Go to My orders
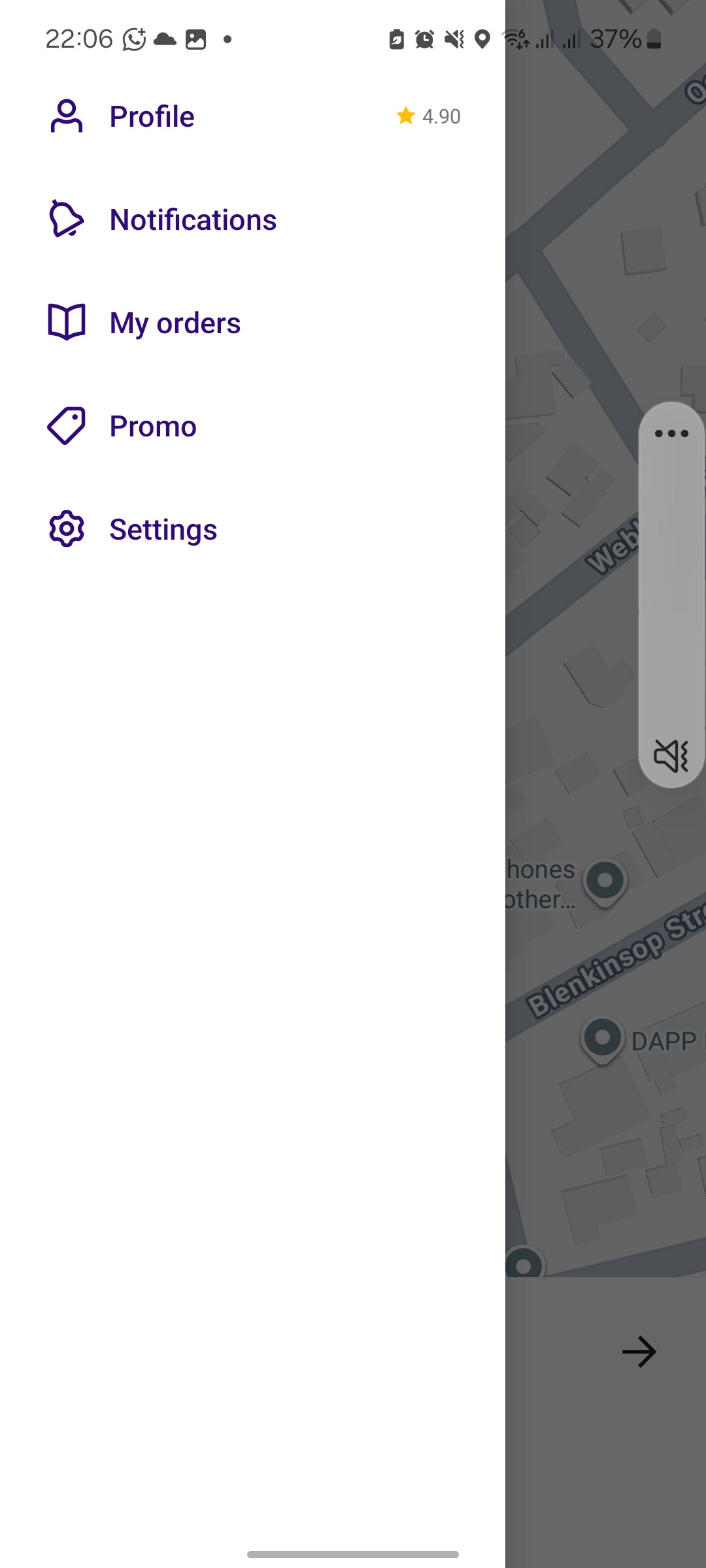This screenshot has width=706, height=1568. (x=175, y=323)
